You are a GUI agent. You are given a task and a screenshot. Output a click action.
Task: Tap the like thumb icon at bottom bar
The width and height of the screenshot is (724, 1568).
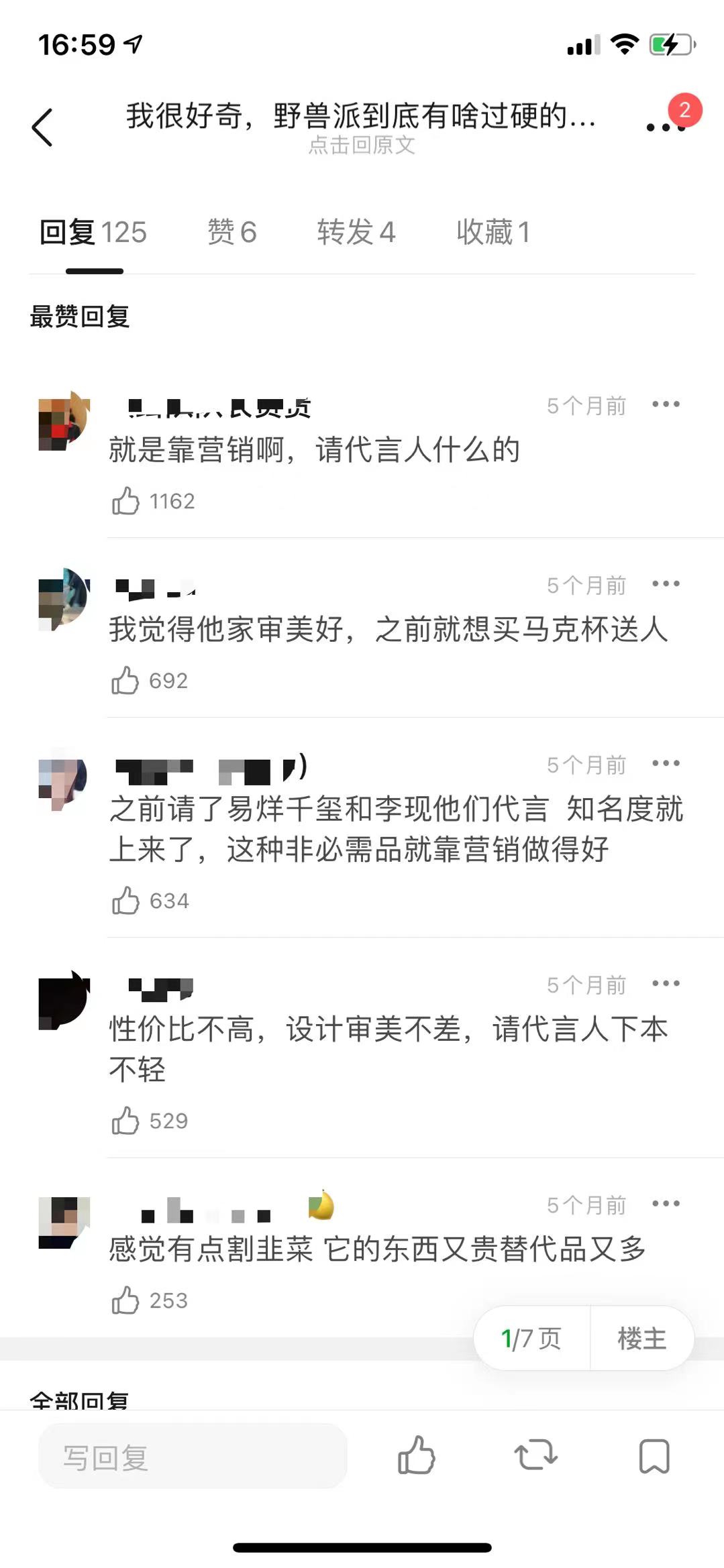[416, 1457]
